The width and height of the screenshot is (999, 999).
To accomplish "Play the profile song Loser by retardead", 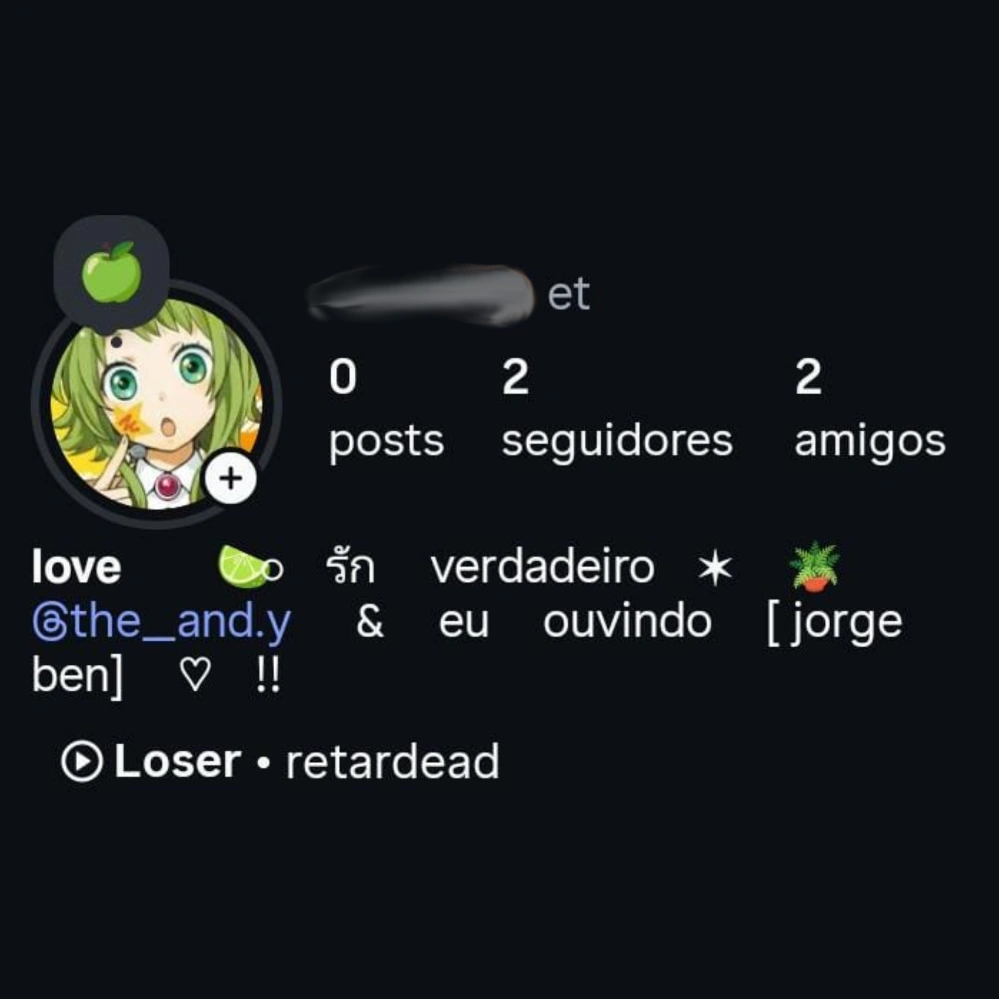I will pyautogui.click(x=280, y=762).
